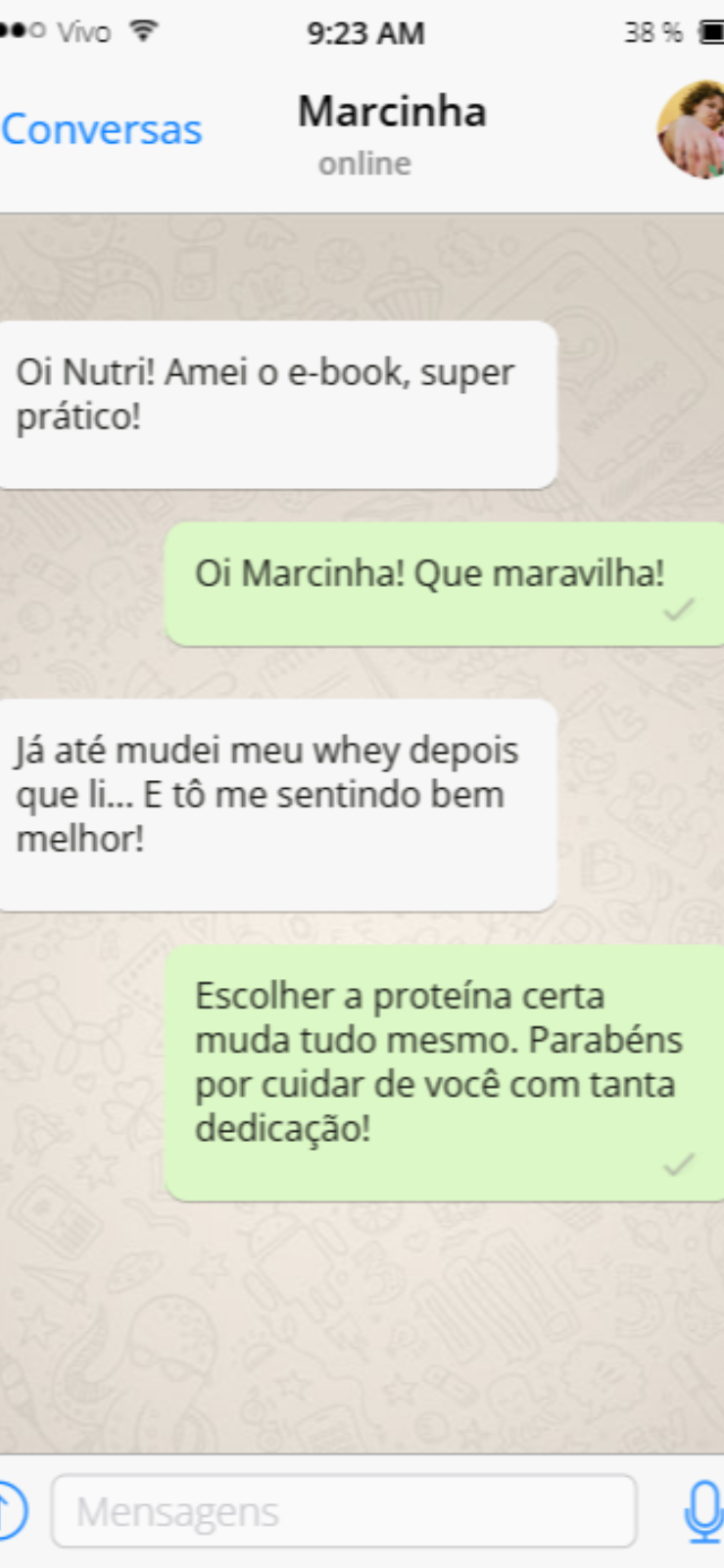Click the 9:23 AM clock in the status bar
This screenshot has height=1568, width=724.
coord(363,32)
